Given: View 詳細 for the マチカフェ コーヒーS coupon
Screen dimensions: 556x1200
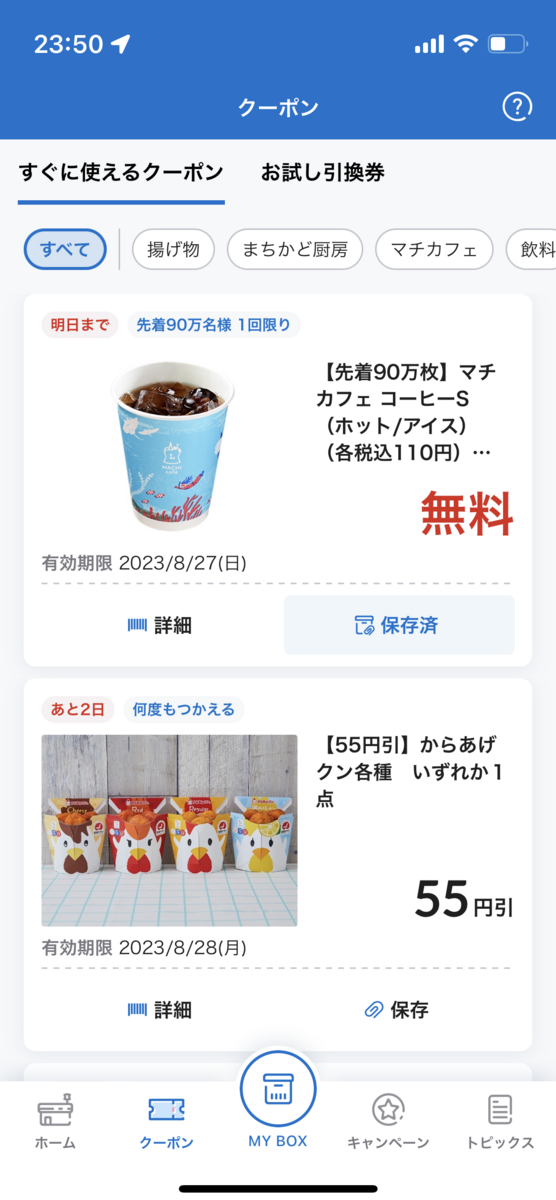Looking at the screenshot, I should pos(158,626).
